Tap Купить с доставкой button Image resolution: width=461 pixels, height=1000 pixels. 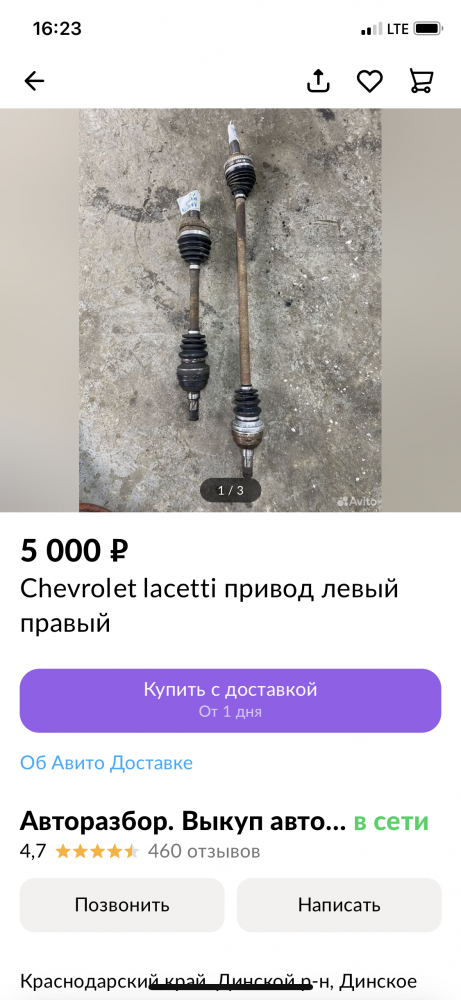(x=230, y=700)
